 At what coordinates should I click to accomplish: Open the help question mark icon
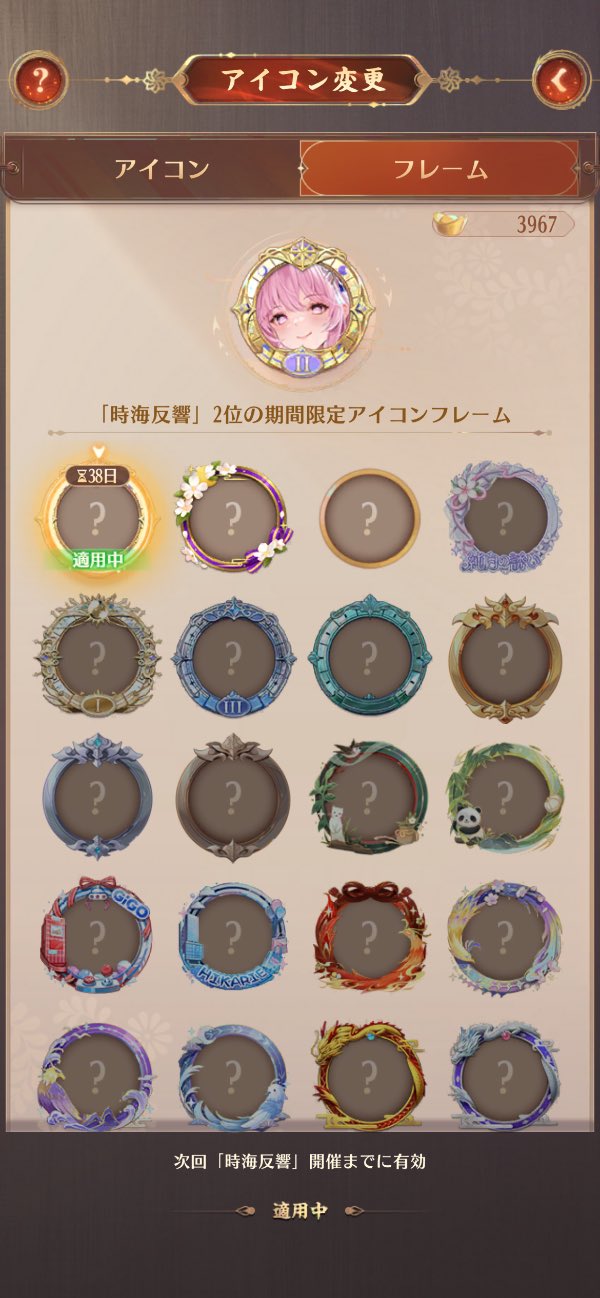point(39,80)
